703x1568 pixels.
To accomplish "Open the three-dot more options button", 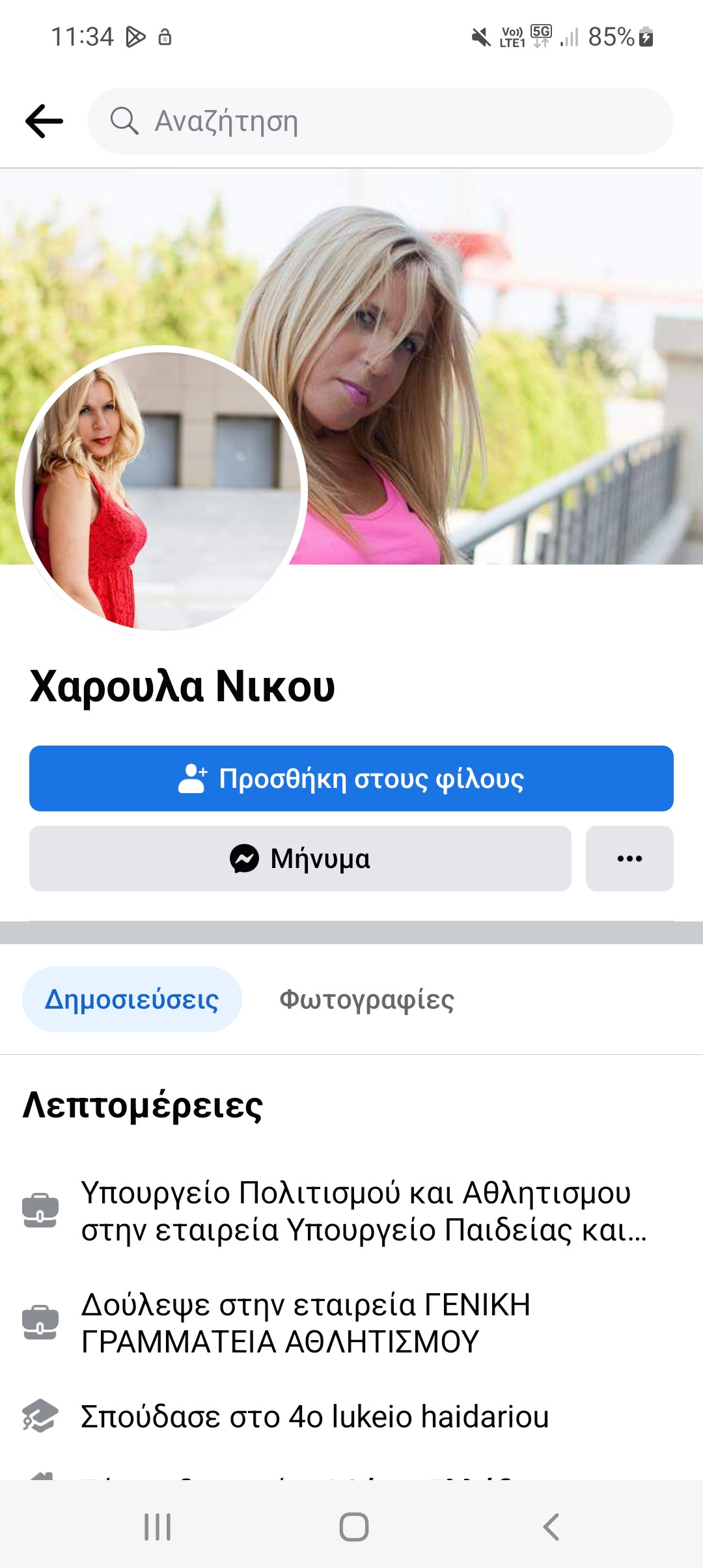I will [629, 858].
